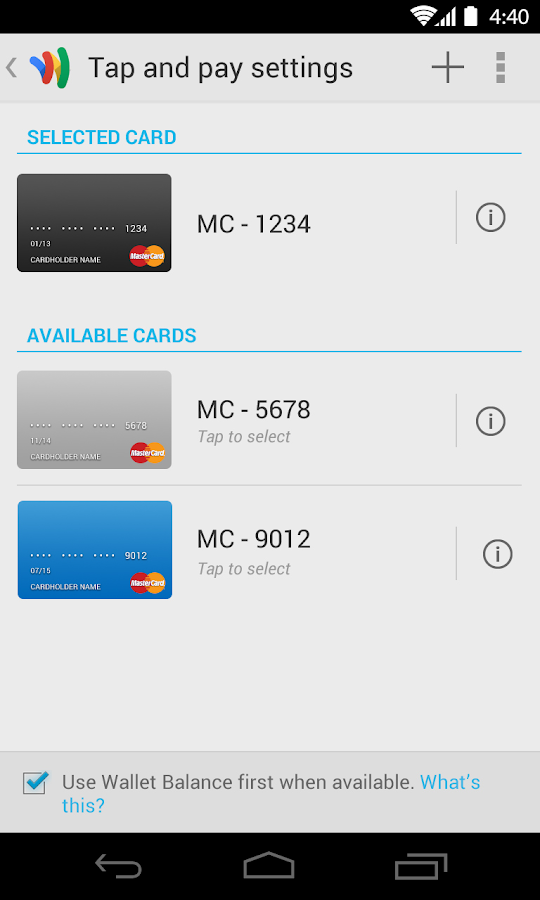View info for MC - 5678
The height and width of the screenshot is (900, 540).
click(x=491, y=421)
